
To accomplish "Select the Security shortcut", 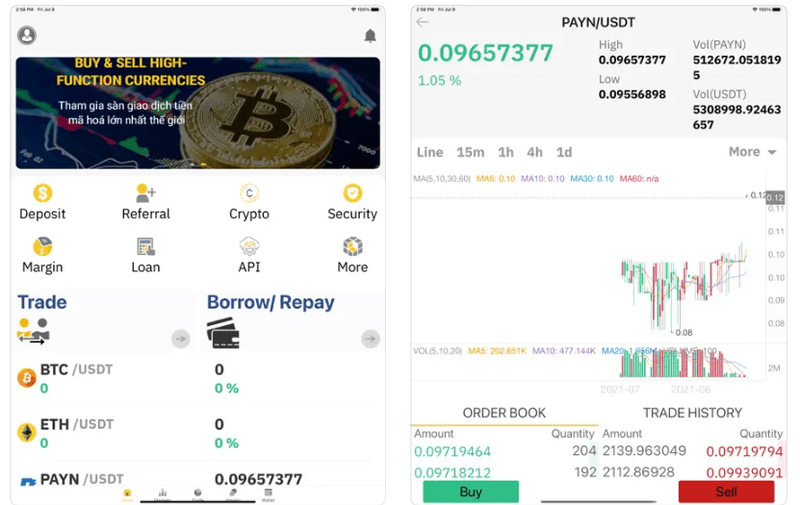I will point(352,201).
